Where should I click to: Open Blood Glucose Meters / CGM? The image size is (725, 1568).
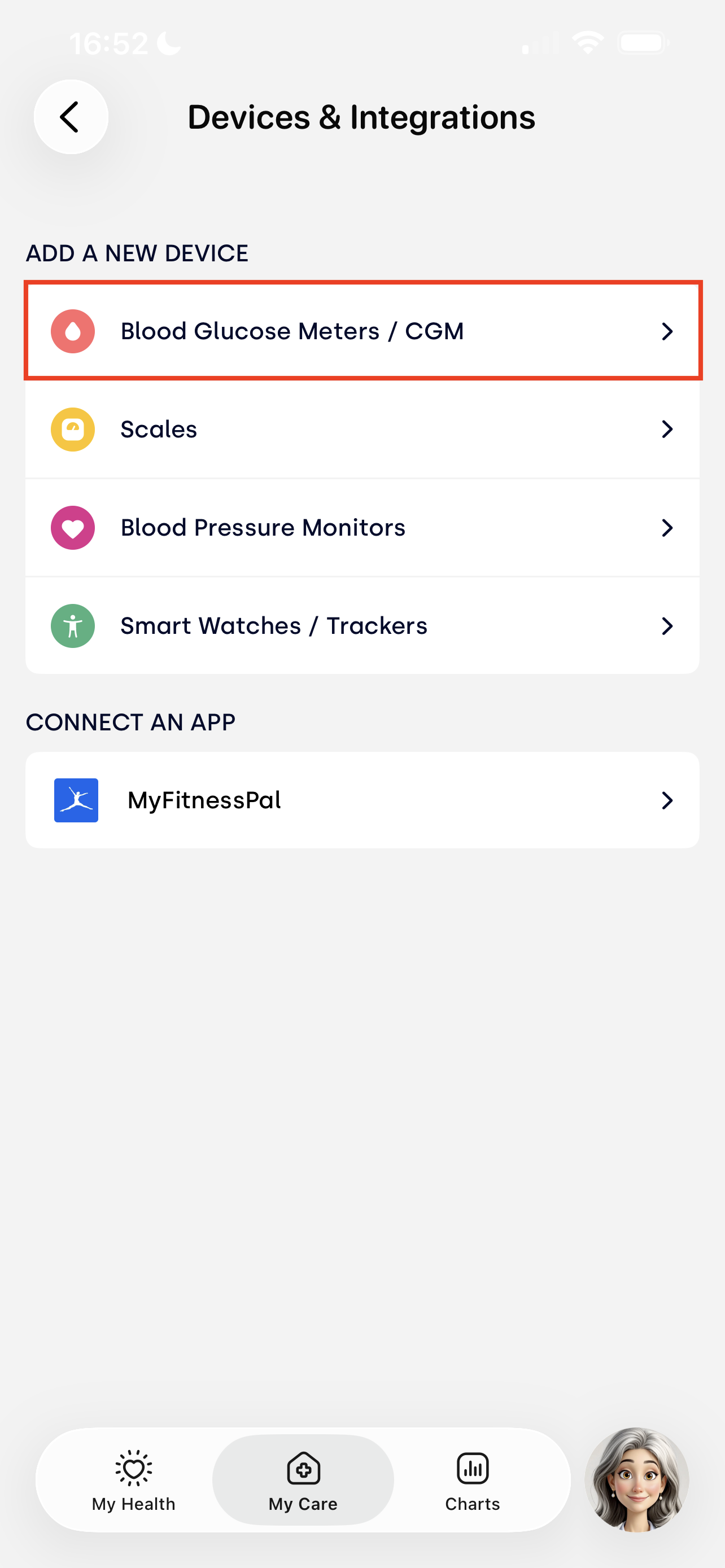(x=363, y=331)
